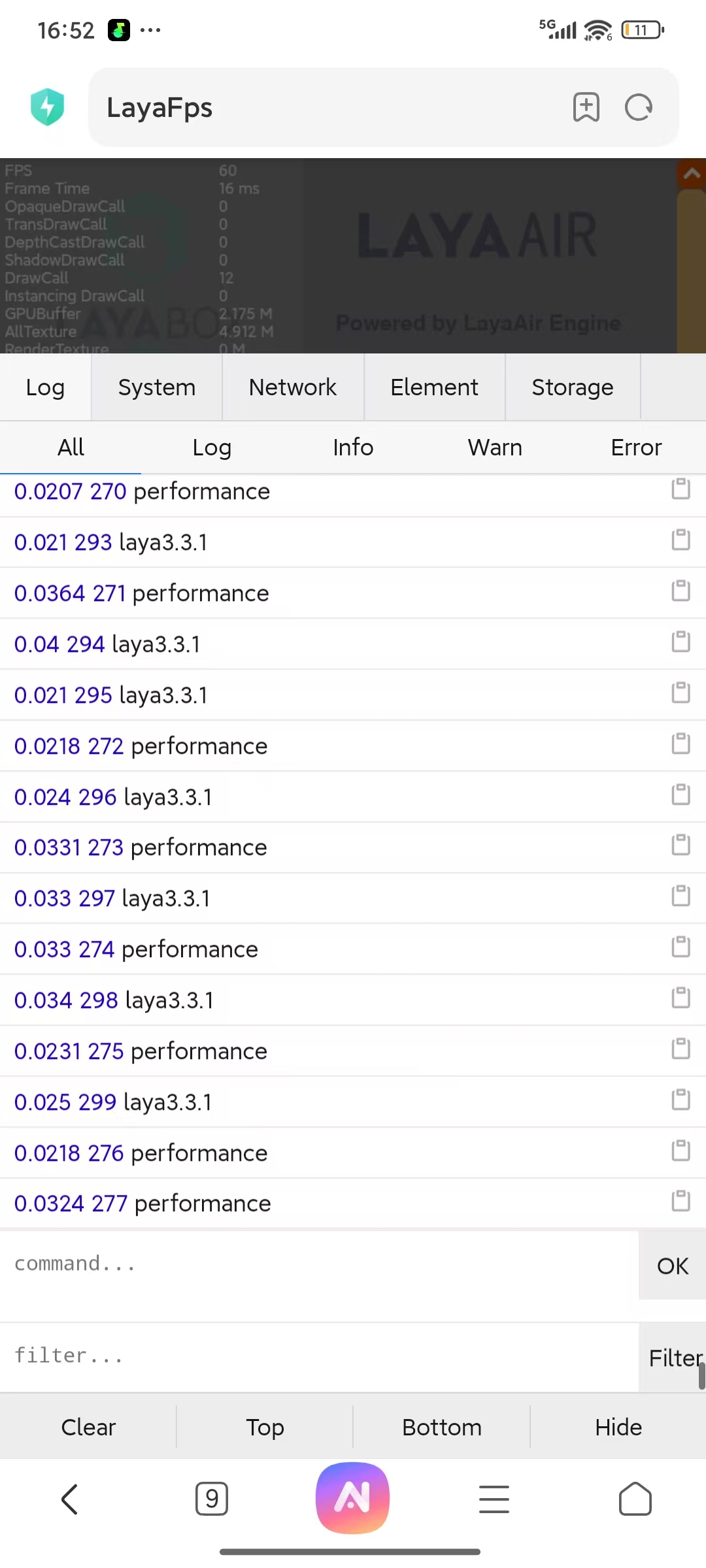Tap OK to run the command
706x1568 pixels.
[673, 1266]
